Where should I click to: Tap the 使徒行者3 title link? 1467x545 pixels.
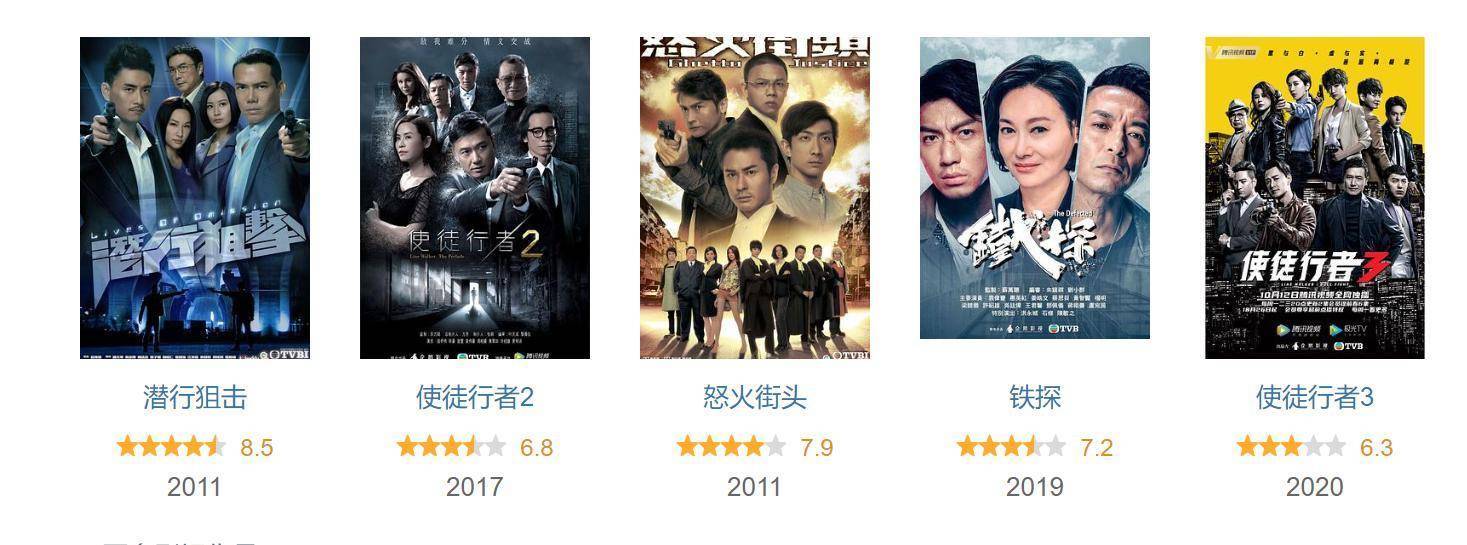pyautogui.click(x=1314, y=398)
